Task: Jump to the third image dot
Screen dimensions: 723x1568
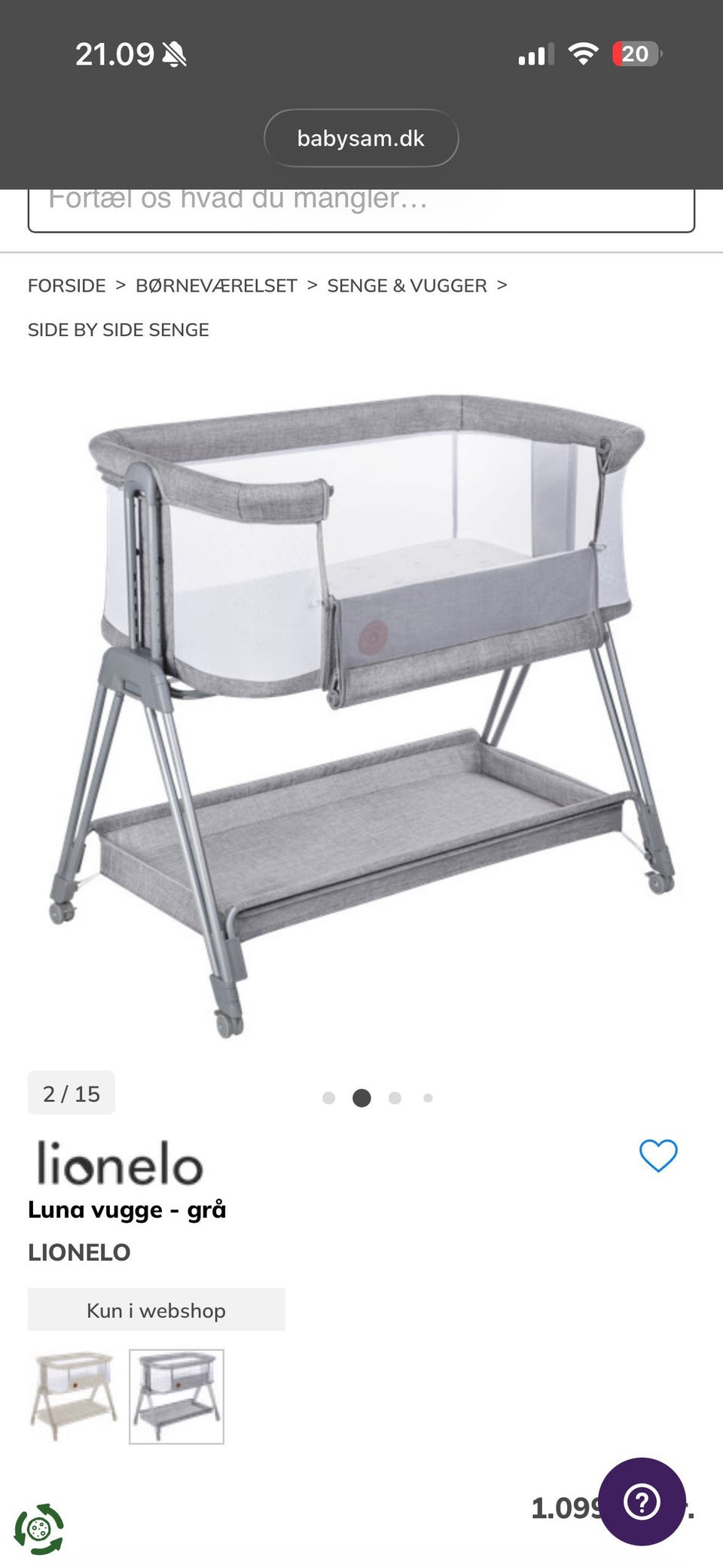Action: click(x=395, y=1098)
